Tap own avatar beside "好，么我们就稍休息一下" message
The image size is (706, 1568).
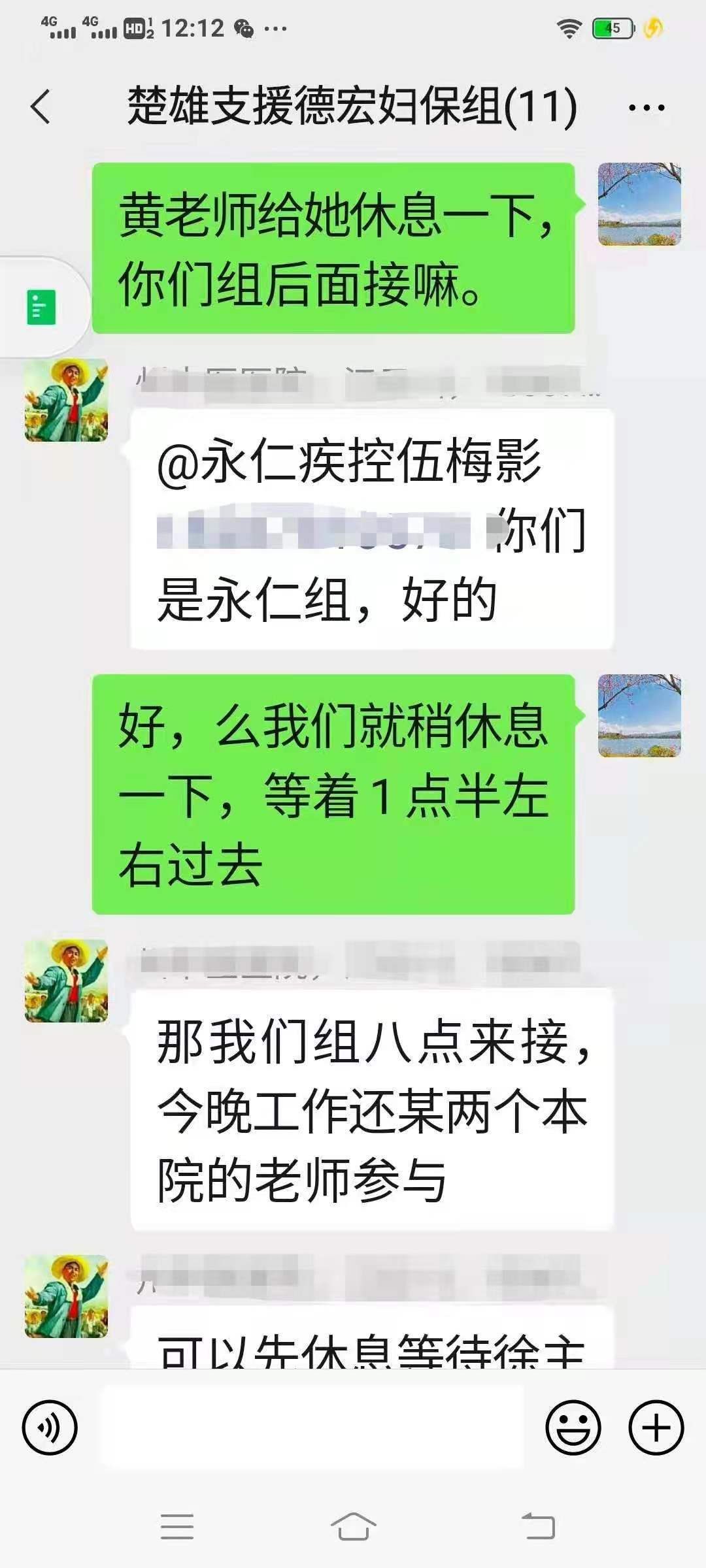(639, 716)
